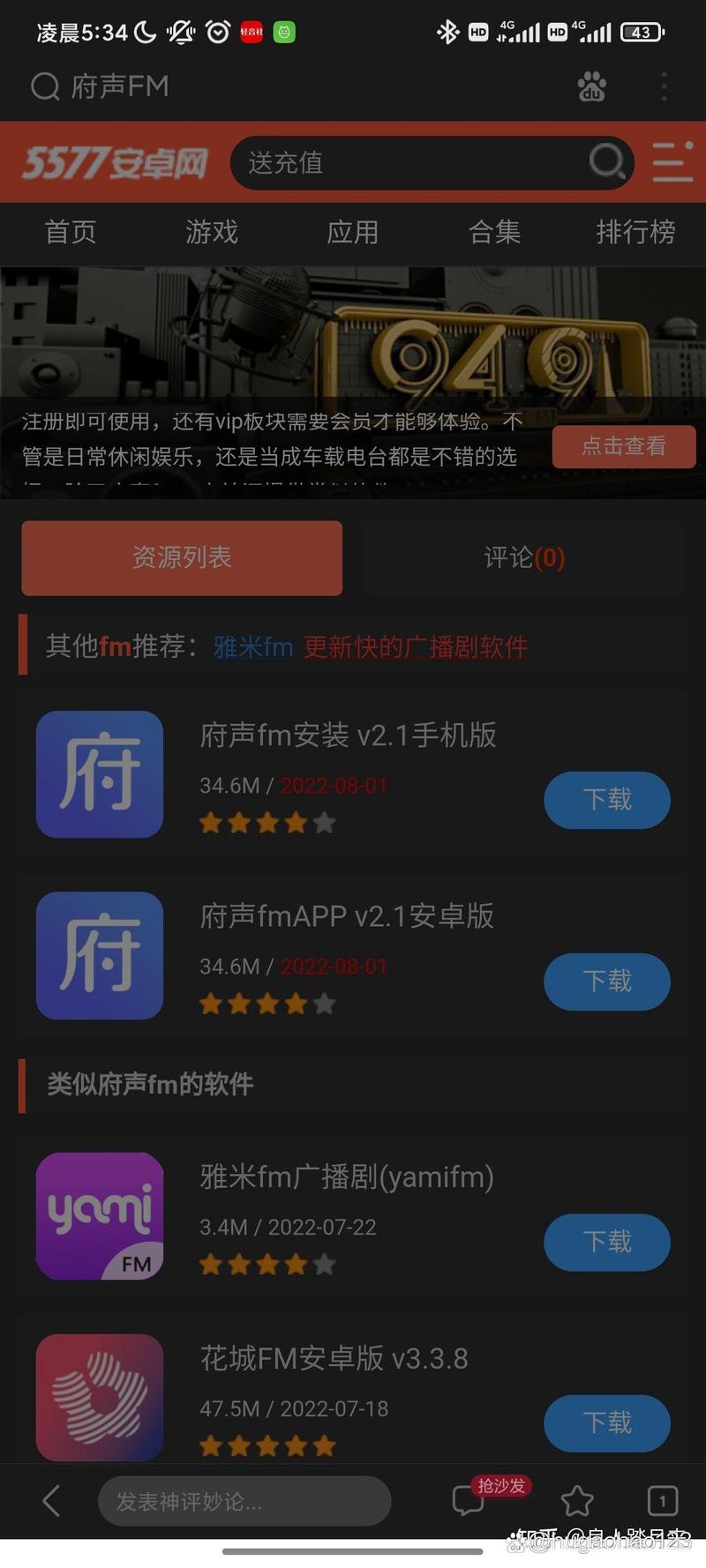Switch to the 评论(0) tab
The image size is (706, 1568).
pos(524,557)
